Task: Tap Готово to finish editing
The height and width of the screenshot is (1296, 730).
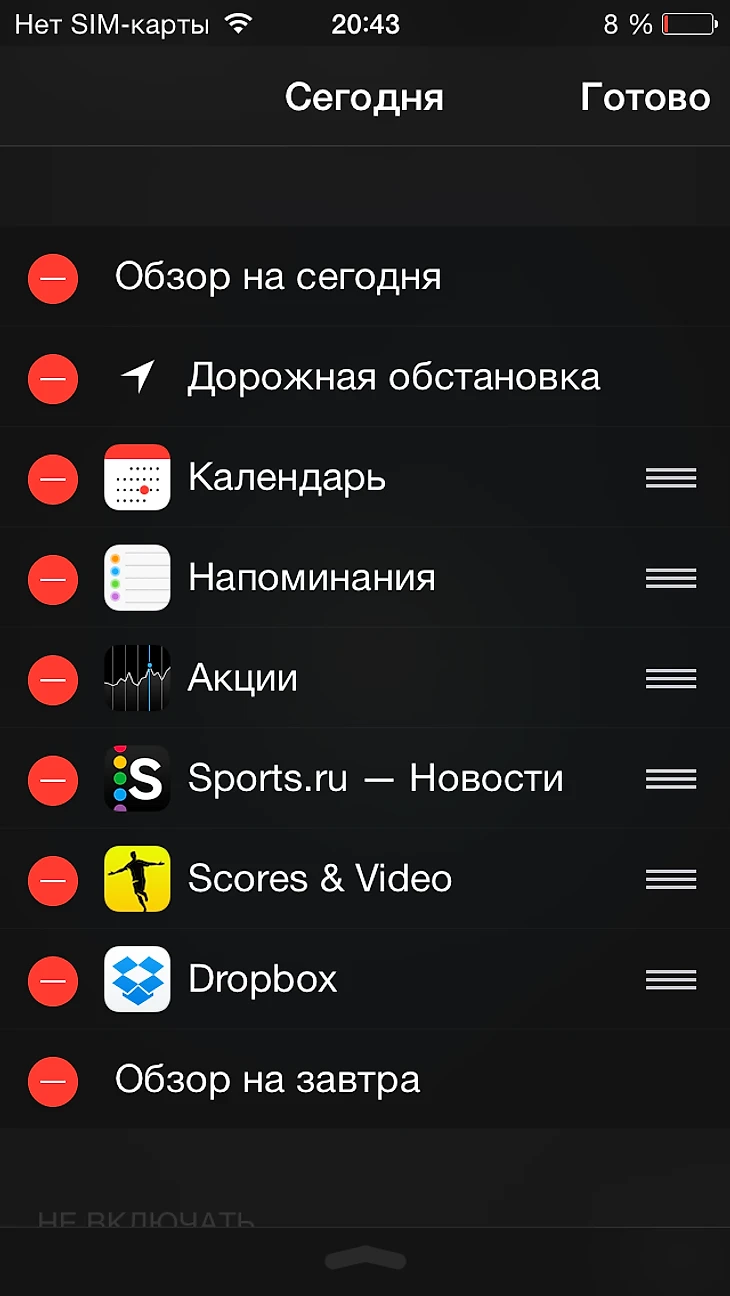Action: (x=645, y=98)
